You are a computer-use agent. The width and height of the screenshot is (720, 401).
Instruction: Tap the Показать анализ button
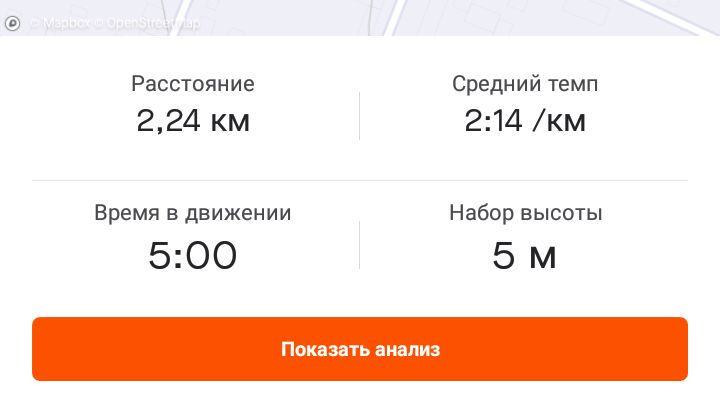pyautogui.click(x=360, y=349)
